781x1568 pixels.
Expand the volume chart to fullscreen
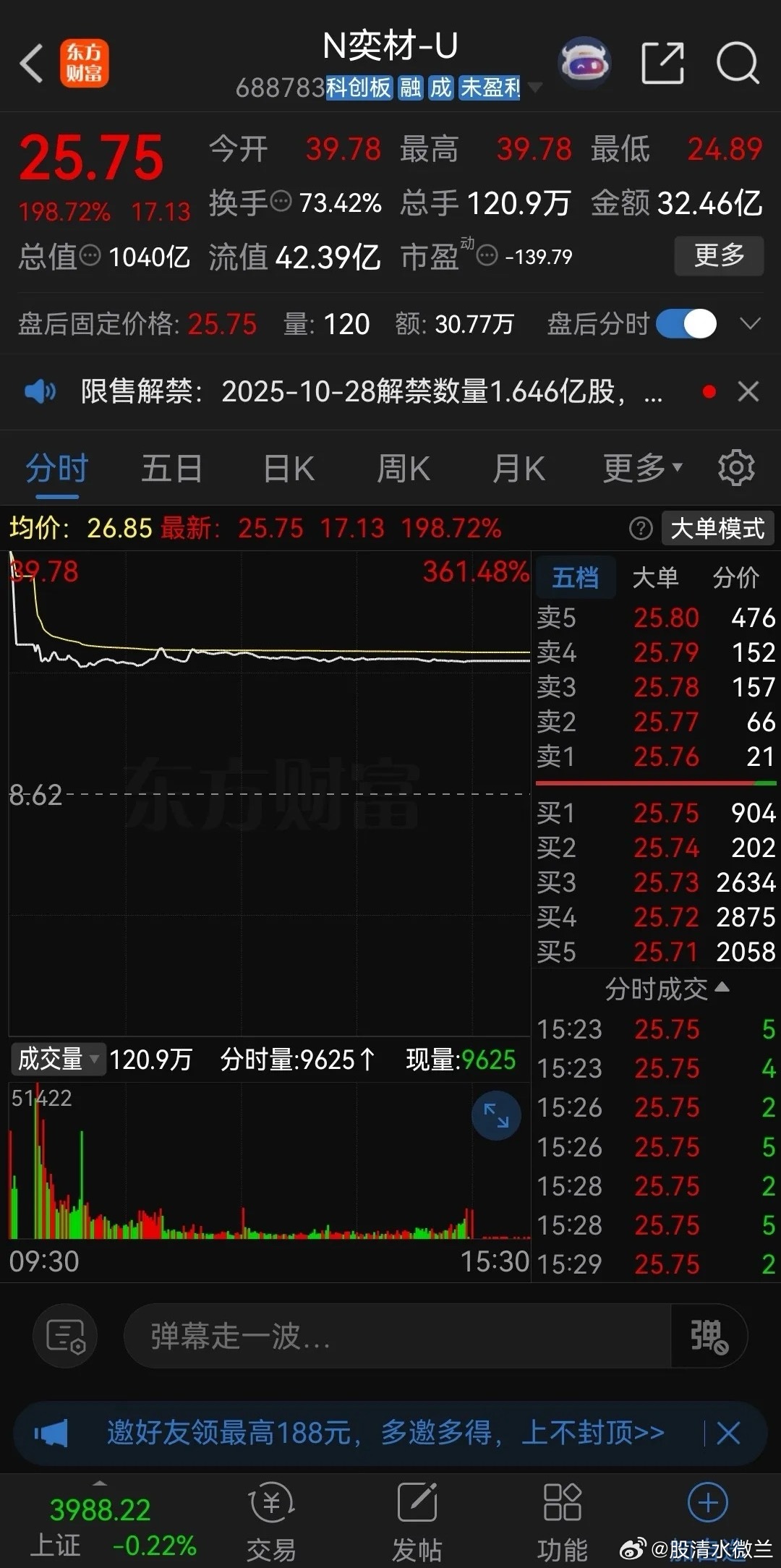(x=496, y=1115)
